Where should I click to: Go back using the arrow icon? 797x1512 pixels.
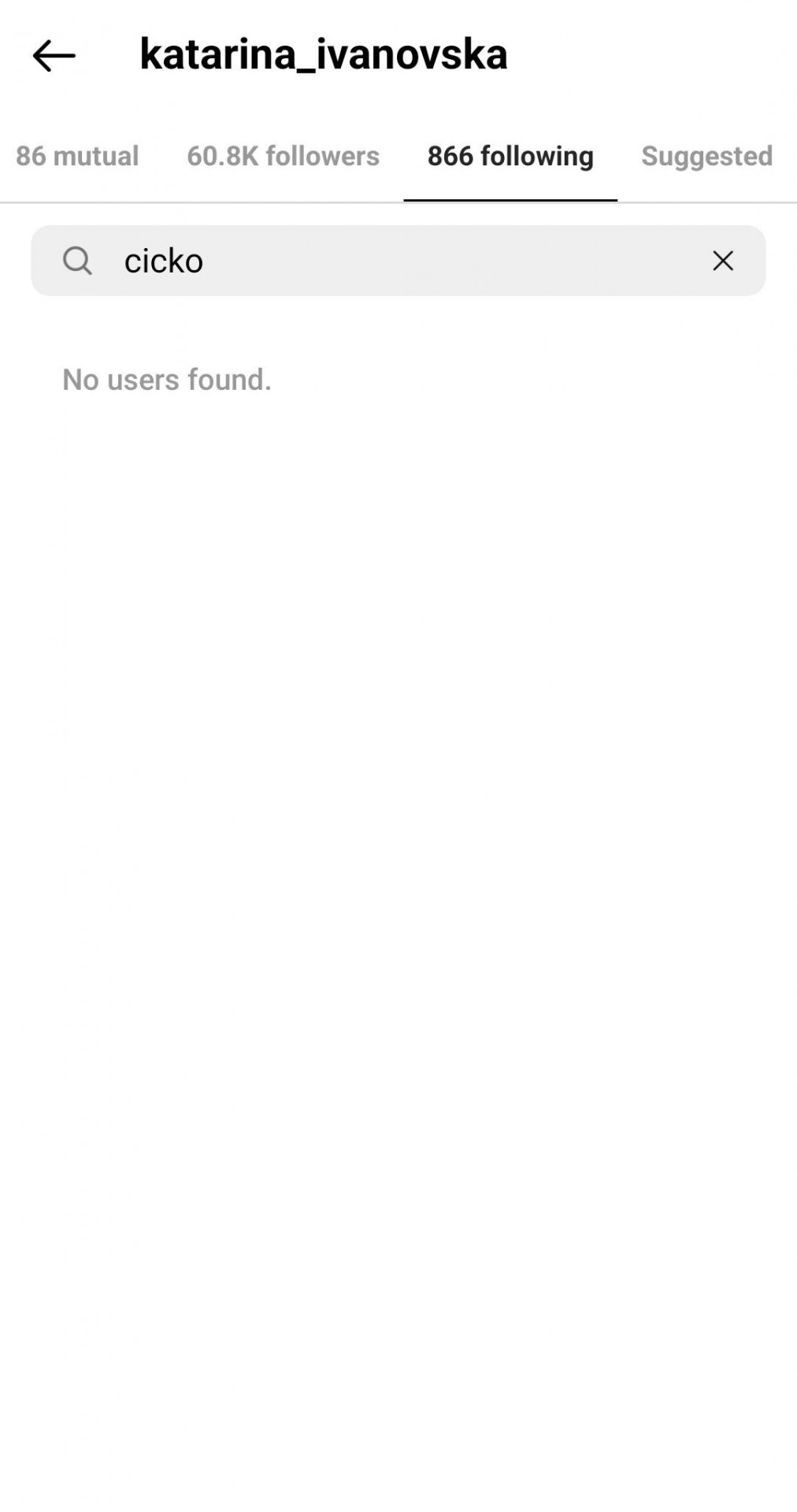point(54,56)
